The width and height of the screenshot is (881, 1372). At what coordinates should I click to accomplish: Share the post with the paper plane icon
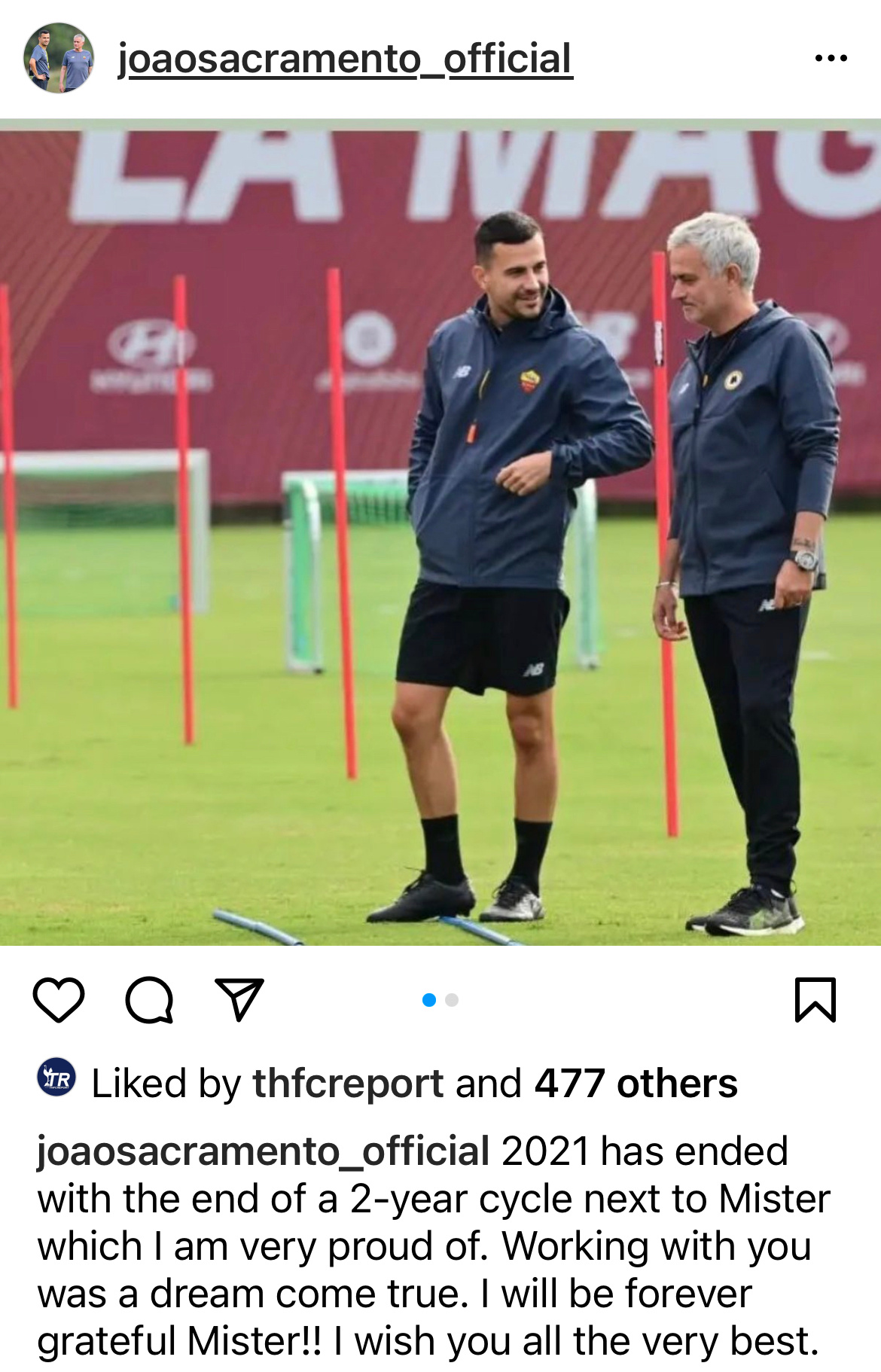(x=239, y=1000)
